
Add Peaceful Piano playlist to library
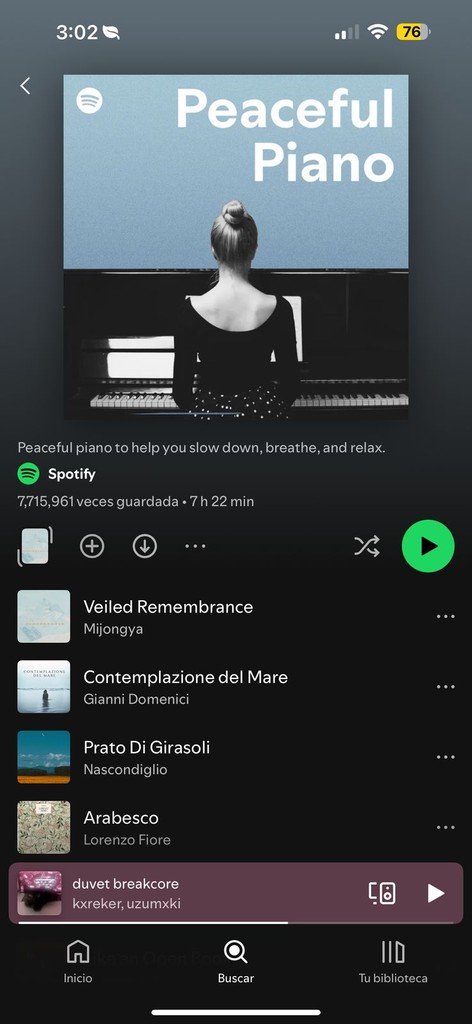[92, 546]
